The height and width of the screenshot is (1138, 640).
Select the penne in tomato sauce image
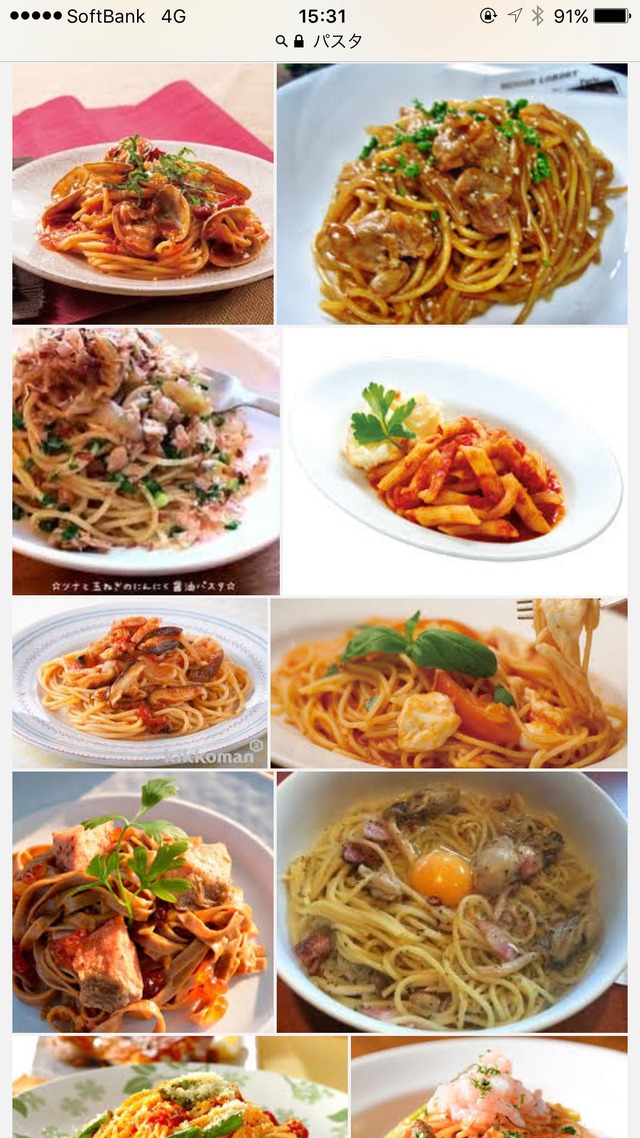tap(455, 461)
